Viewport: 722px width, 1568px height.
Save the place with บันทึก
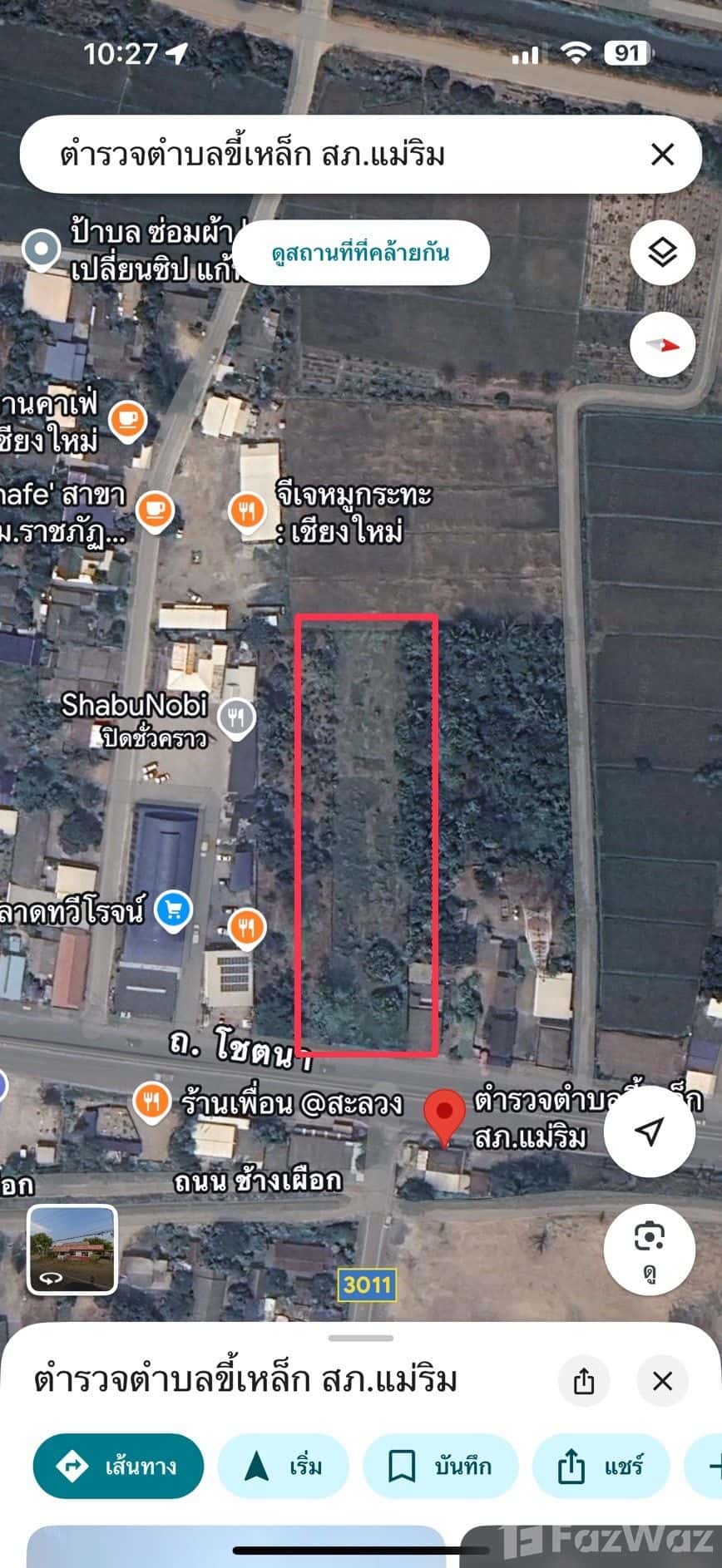coord(440,1466)
